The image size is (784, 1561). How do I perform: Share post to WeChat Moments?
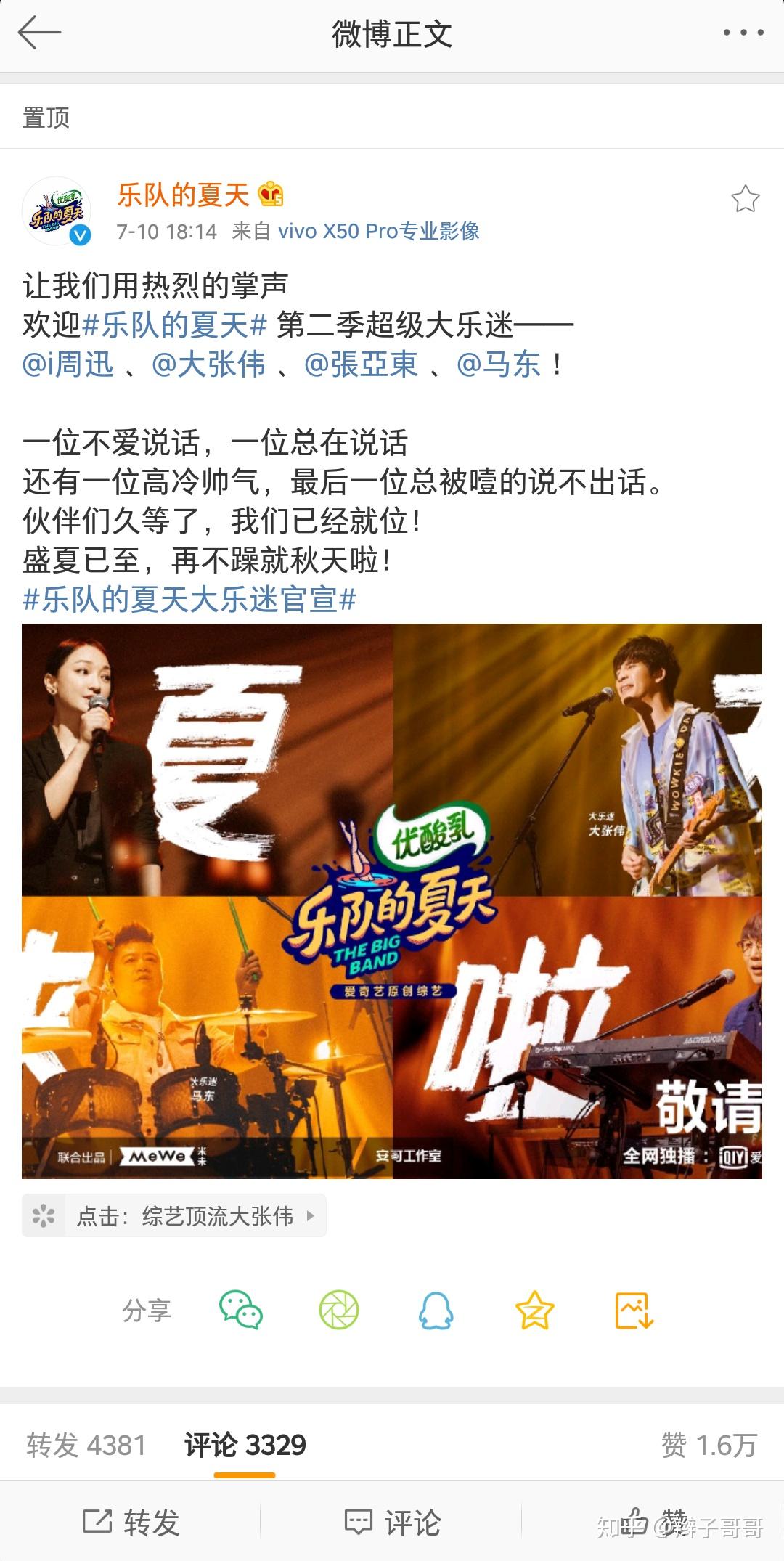click(x=339, y=1310)
